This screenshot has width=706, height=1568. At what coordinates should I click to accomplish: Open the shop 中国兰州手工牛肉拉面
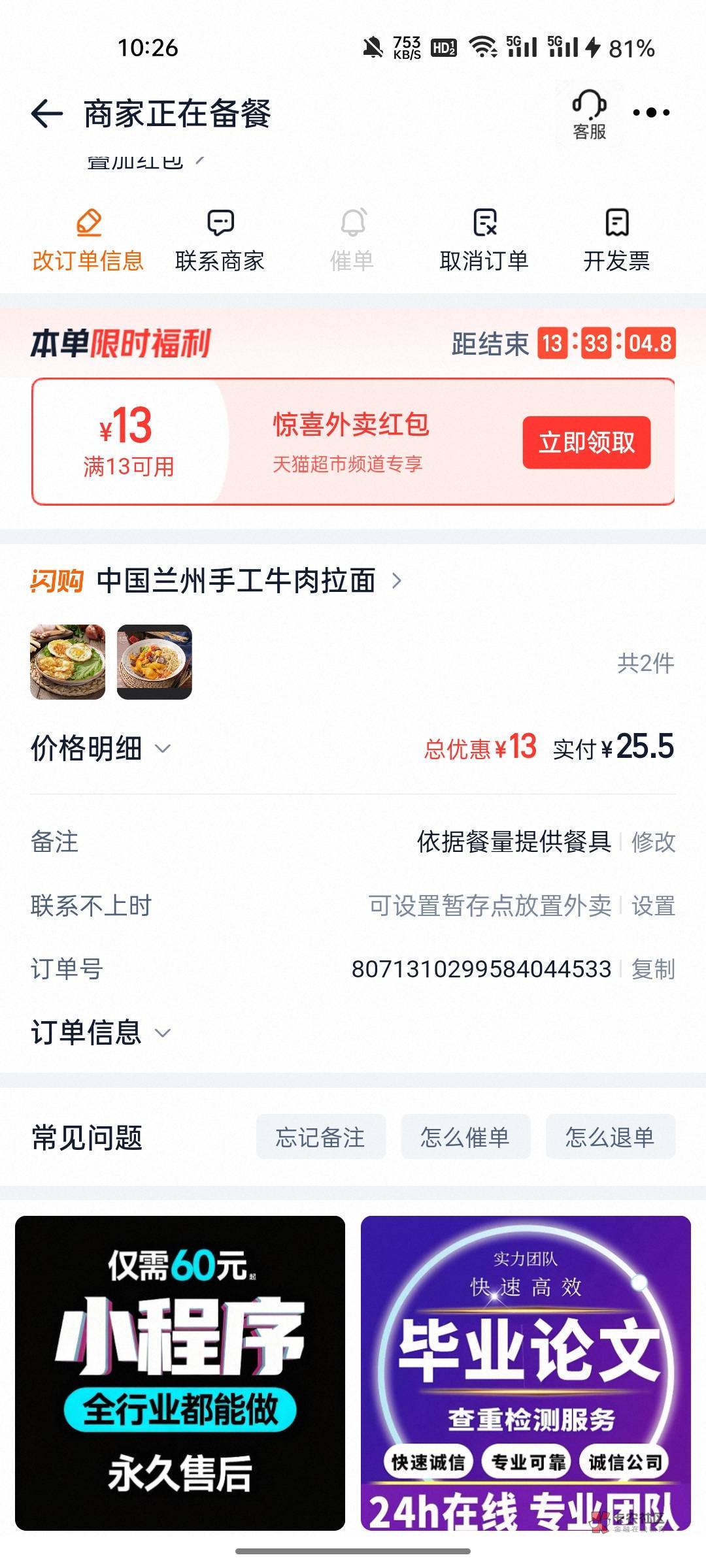tap(235, 580)
